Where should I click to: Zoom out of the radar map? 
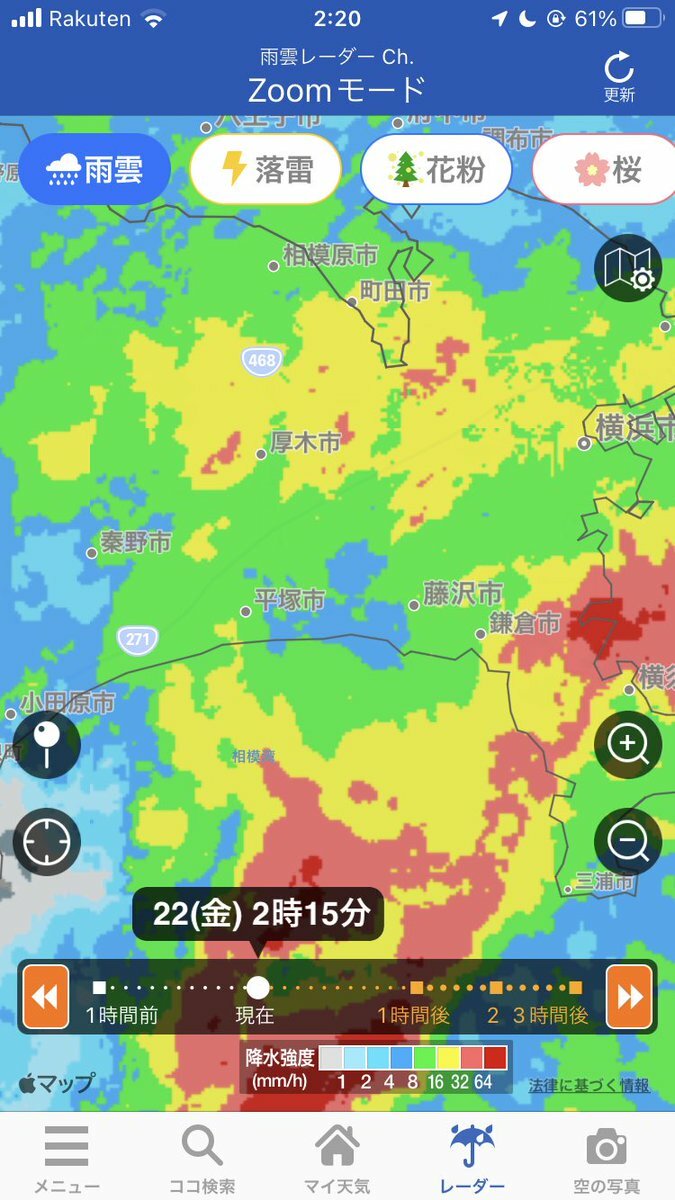(628, 843)
